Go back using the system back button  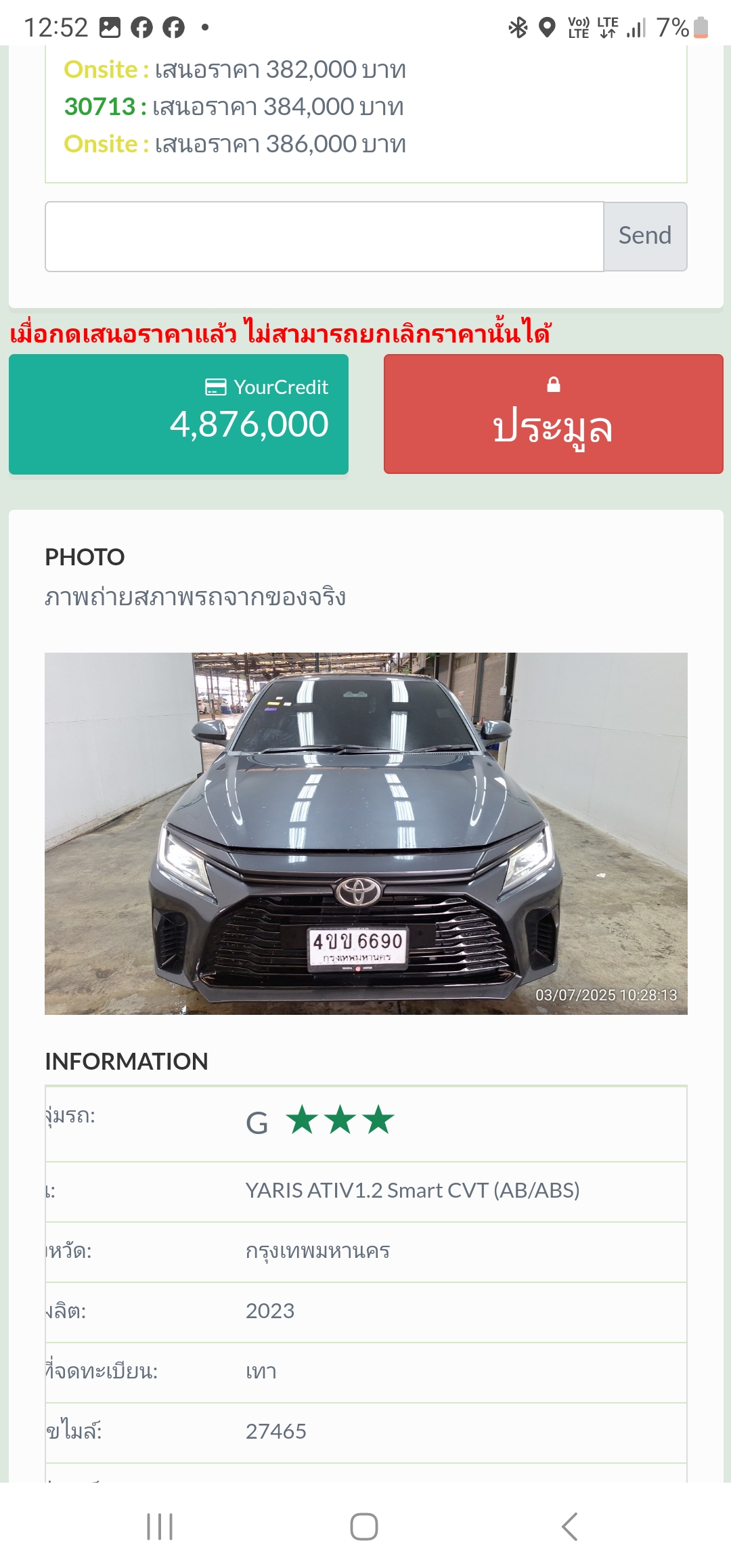point(570,1526)
